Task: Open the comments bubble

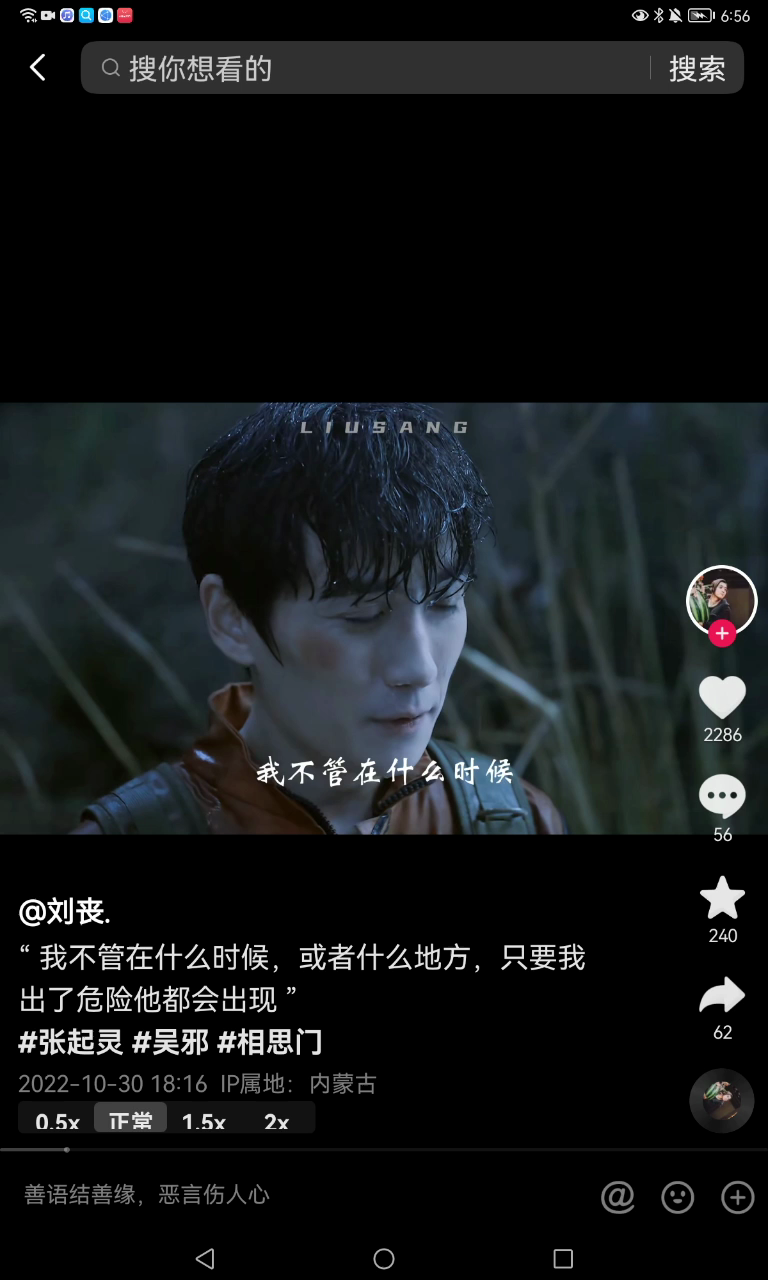Action: point(722,798)
